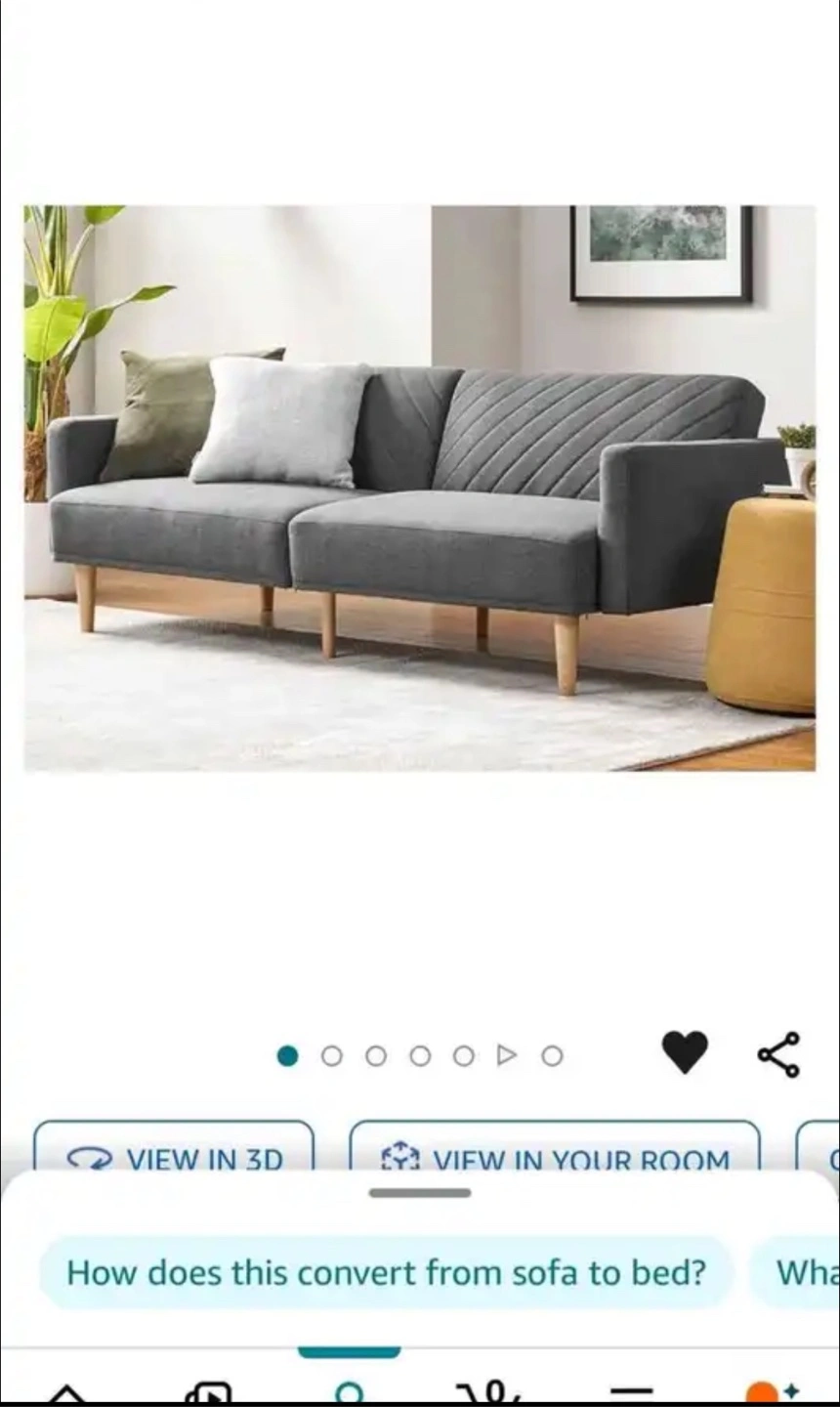The width and height of the screenshot is (840, 1407).
Task: Ask how this converts from sofa to bed
Action: [x=386, y=1272]
